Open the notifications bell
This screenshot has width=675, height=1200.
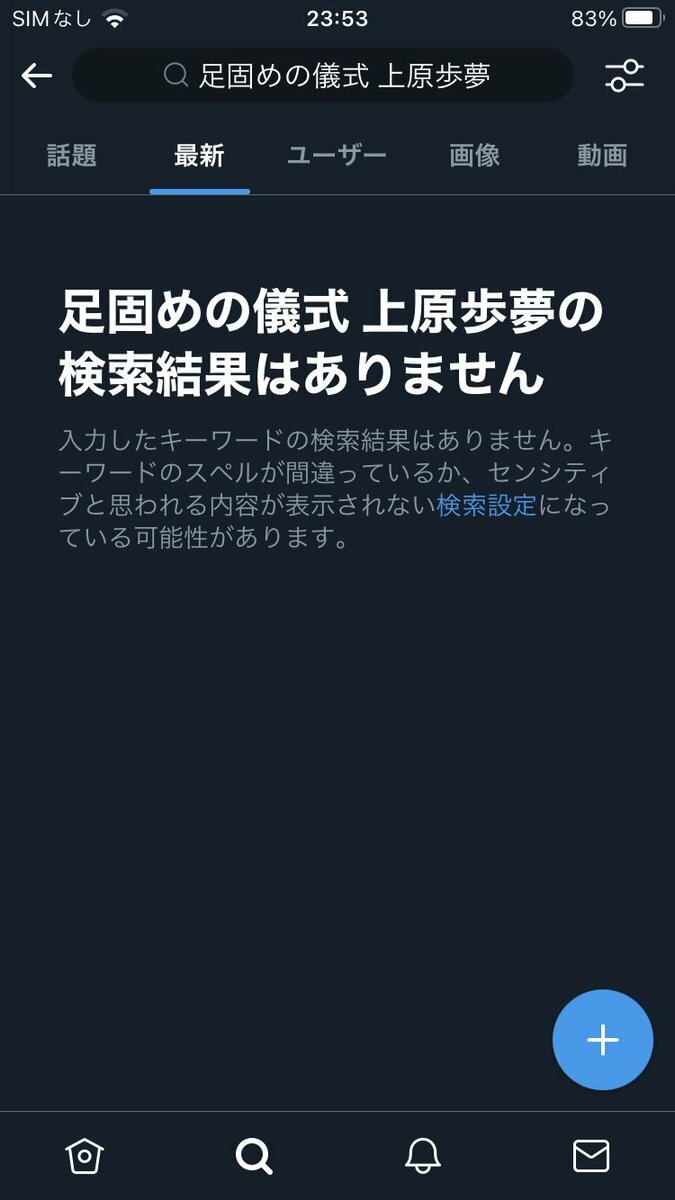423,1156
